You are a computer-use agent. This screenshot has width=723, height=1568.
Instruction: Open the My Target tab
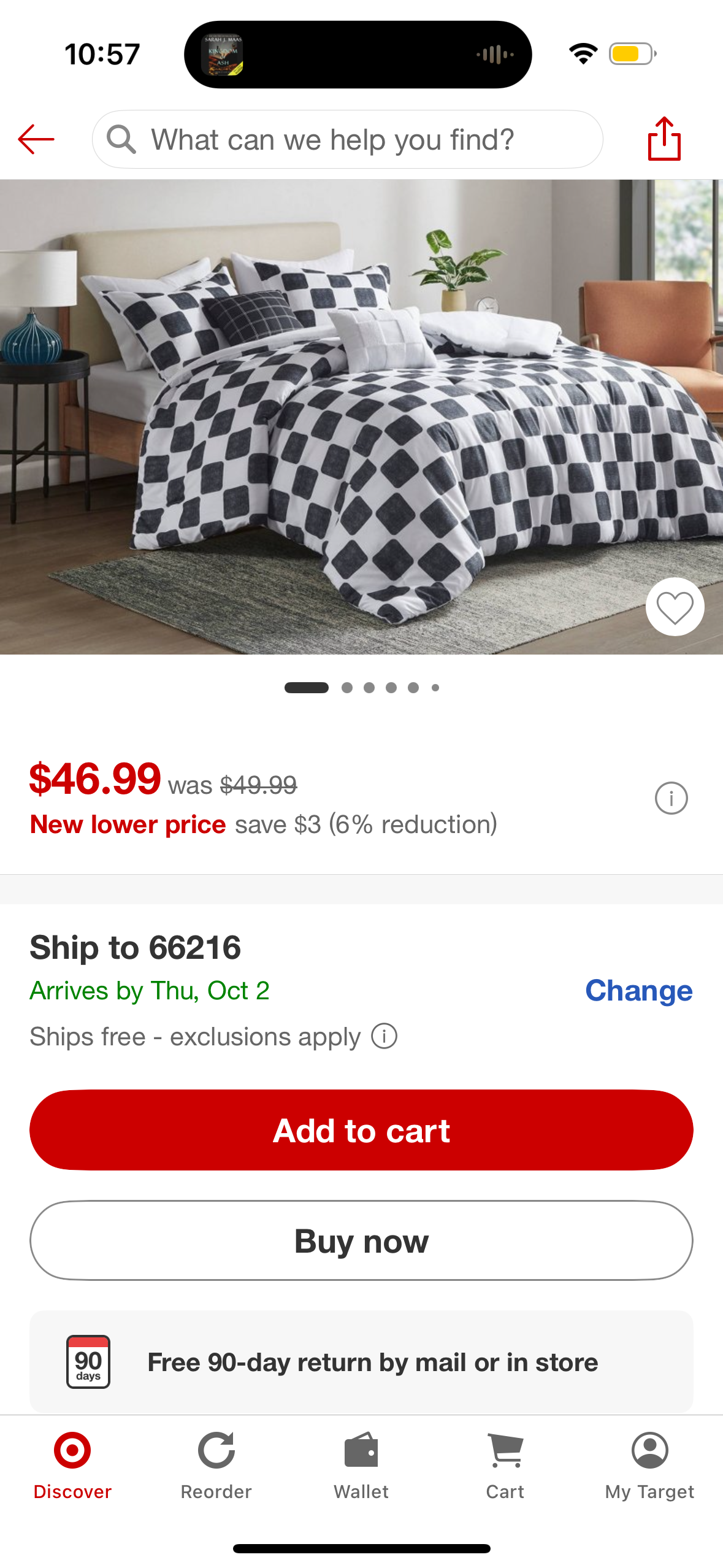649,1465
